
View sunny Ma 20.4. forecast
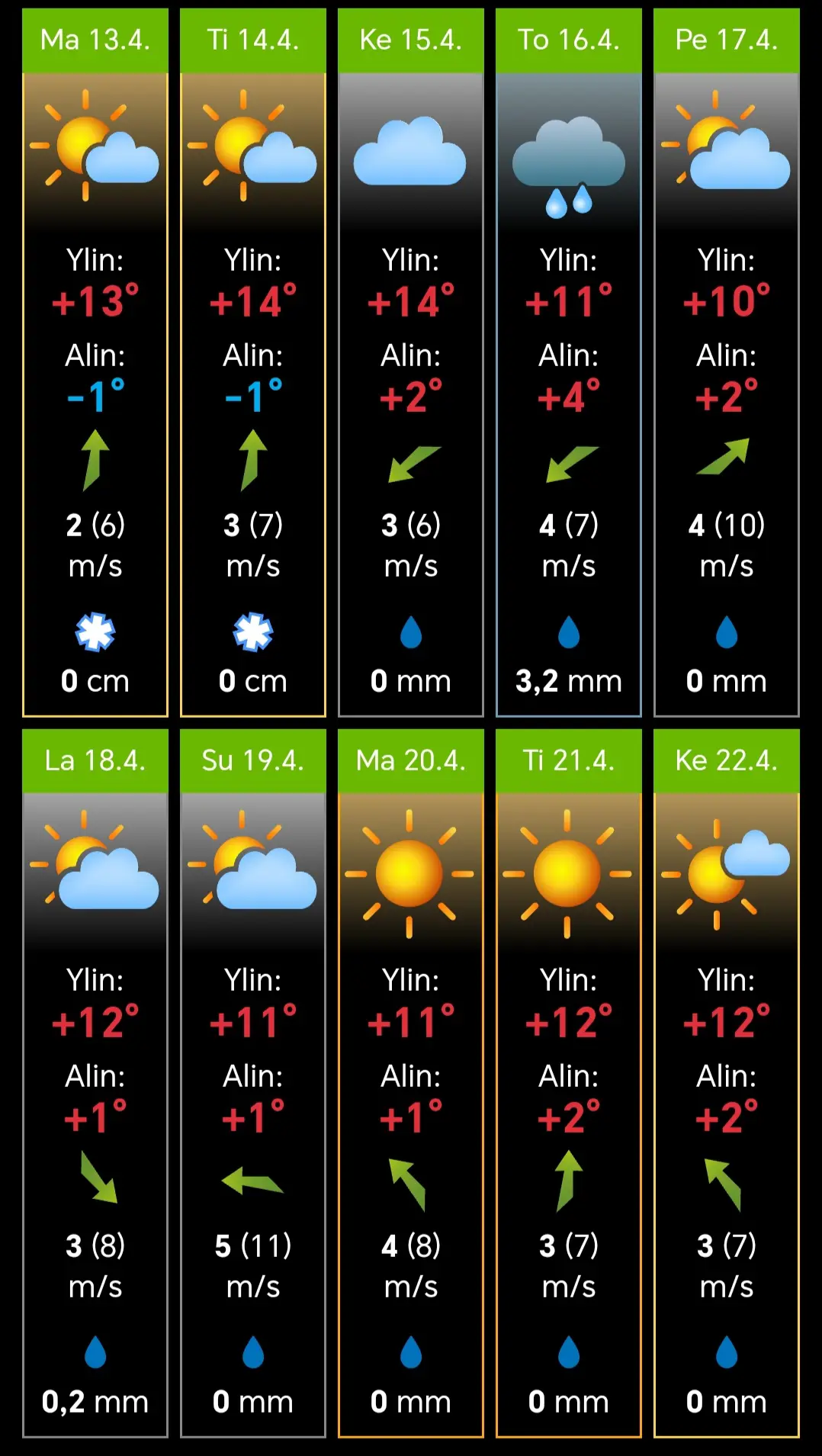tap(411, 1083)
